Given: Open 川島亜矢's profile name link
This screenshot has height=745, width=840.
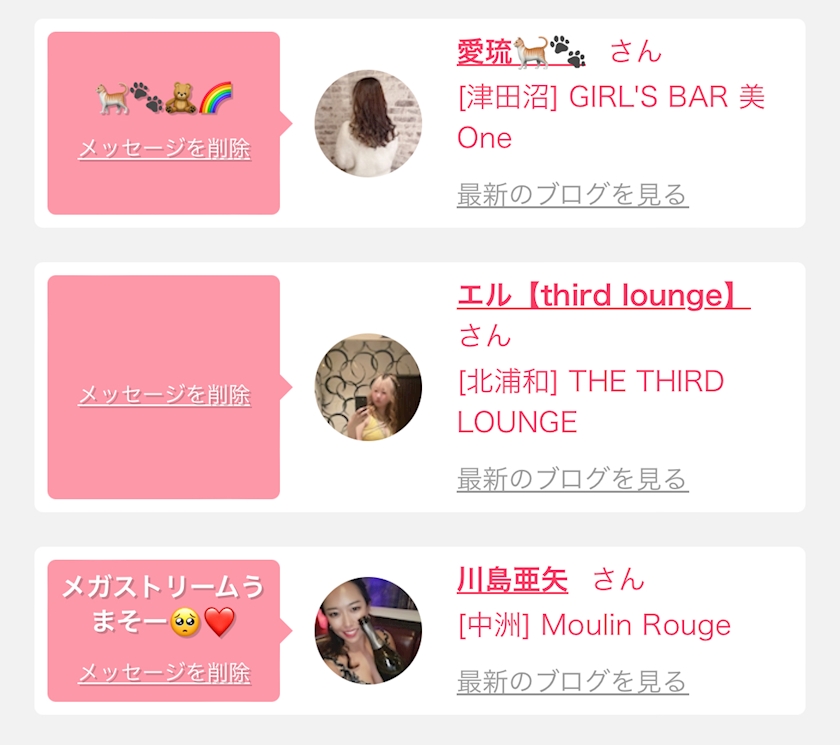Looking at the screenshot, I should (x=512, y=580).
